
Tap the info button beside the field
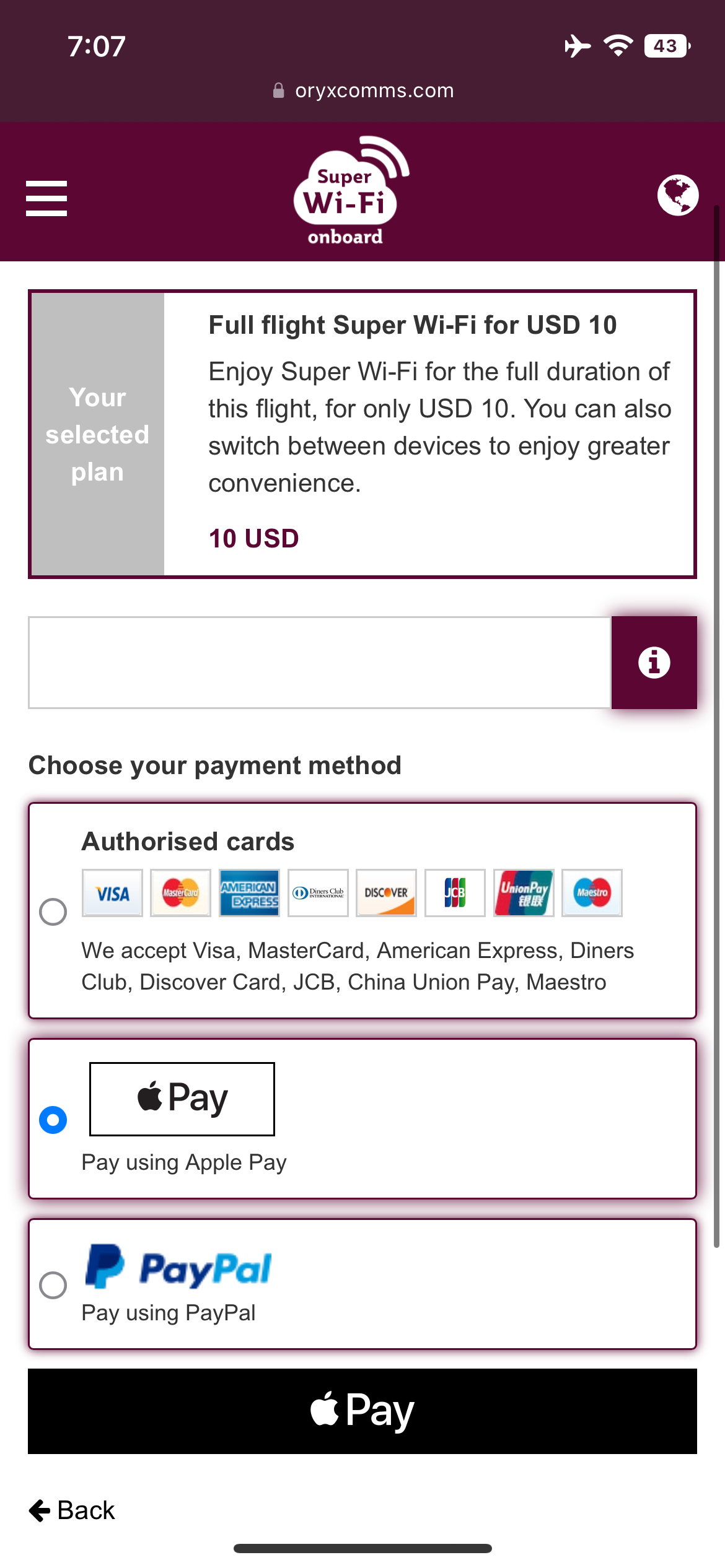click(x=654, y=662)
